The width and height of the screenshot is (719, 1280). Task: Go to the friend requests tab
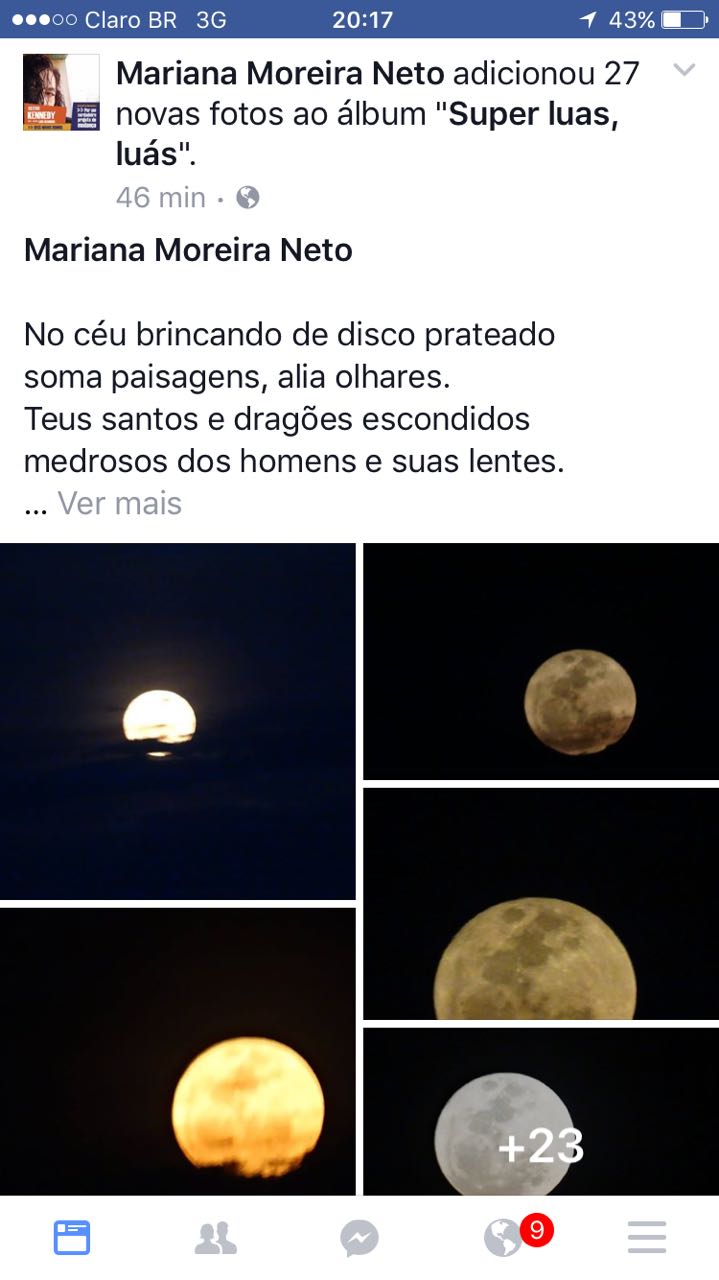215,1238
